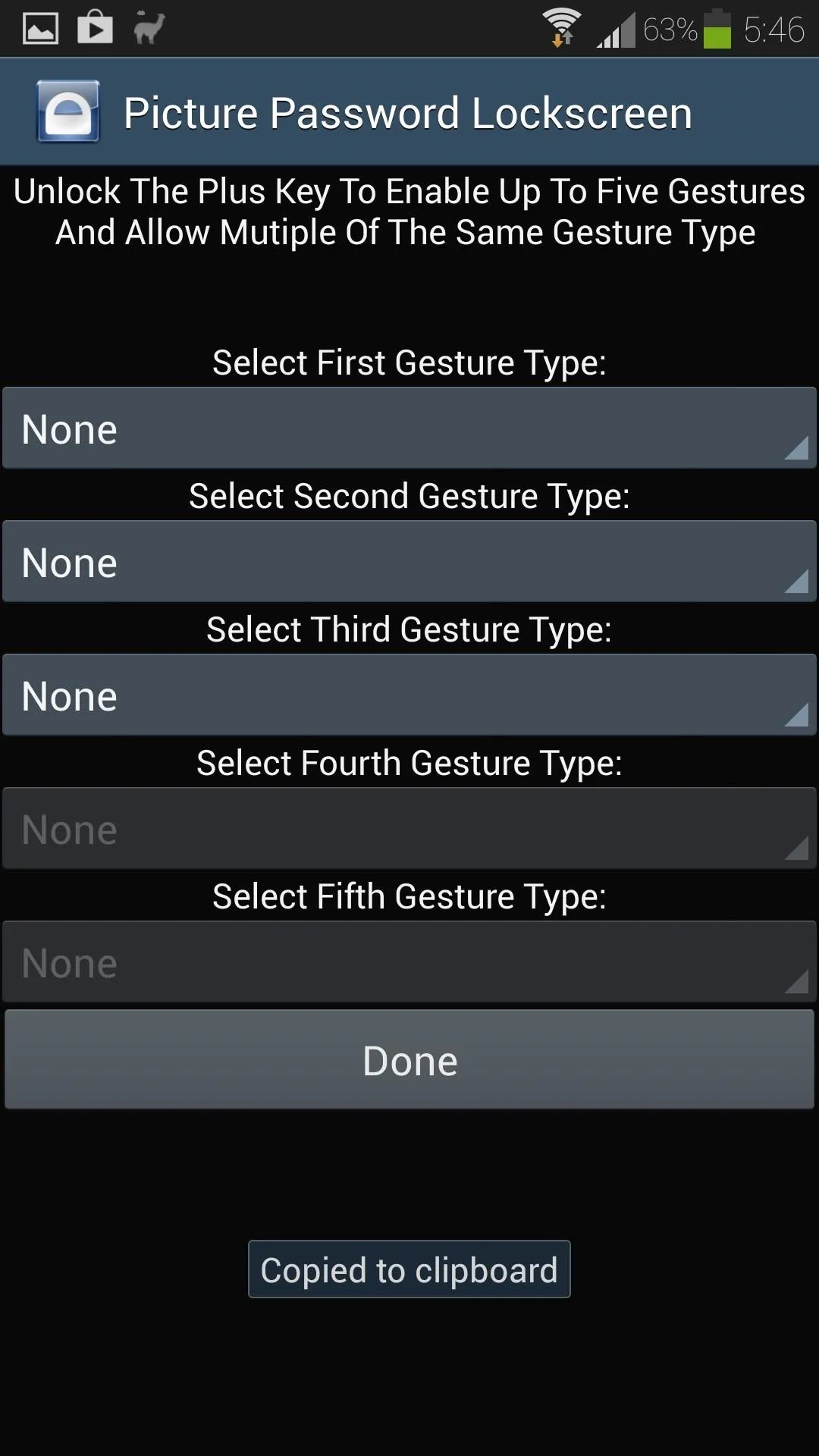Expand the Second Gesture Type selector

409,562
